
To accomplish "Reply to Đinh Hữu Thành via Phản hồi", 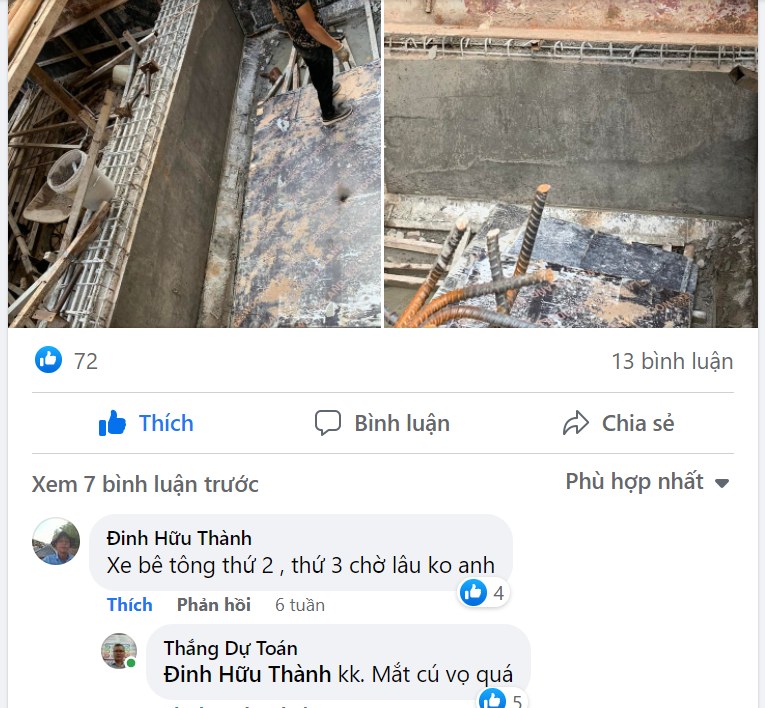I will tap(213, 604).
